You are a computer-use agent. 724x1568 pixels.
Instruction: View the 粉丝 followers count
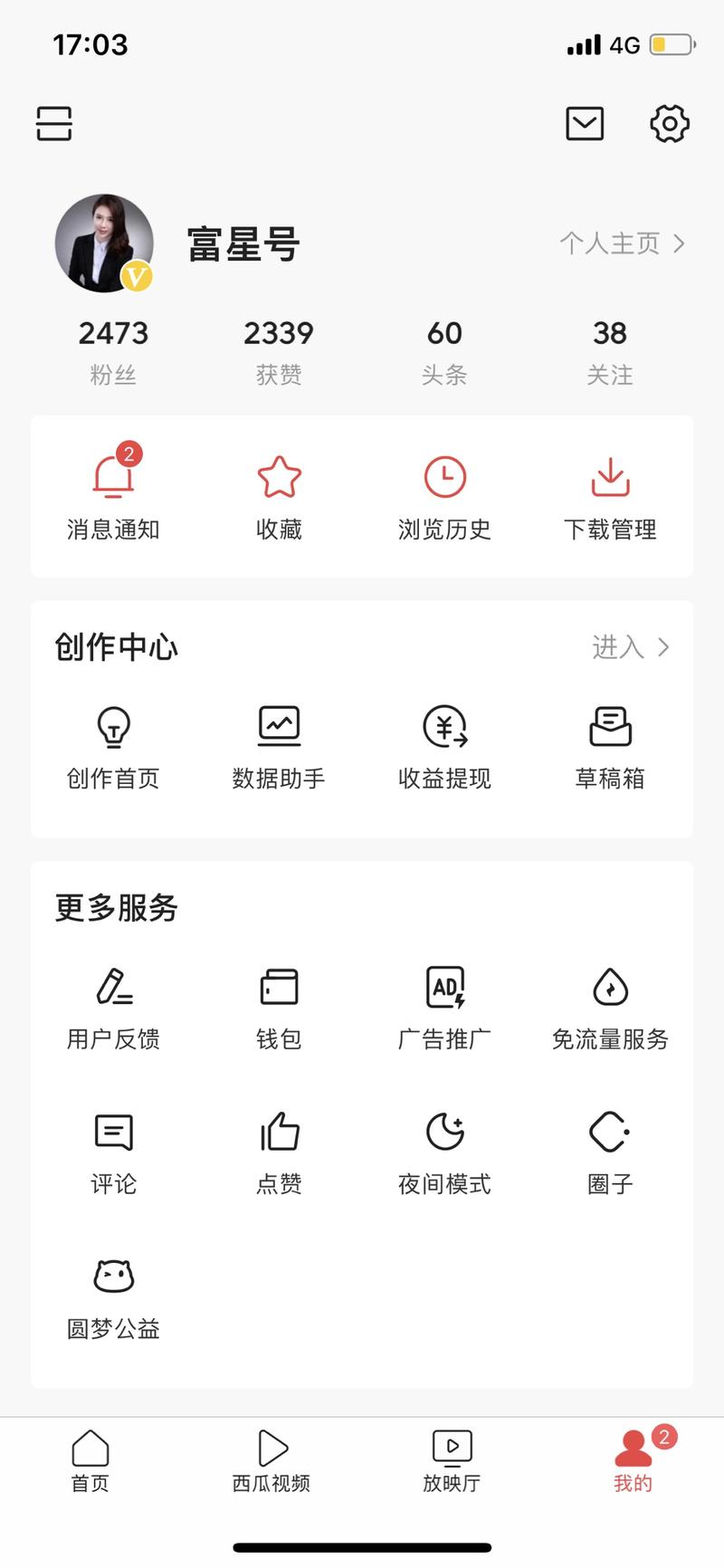pyautogui.click(x=113, y=349)
